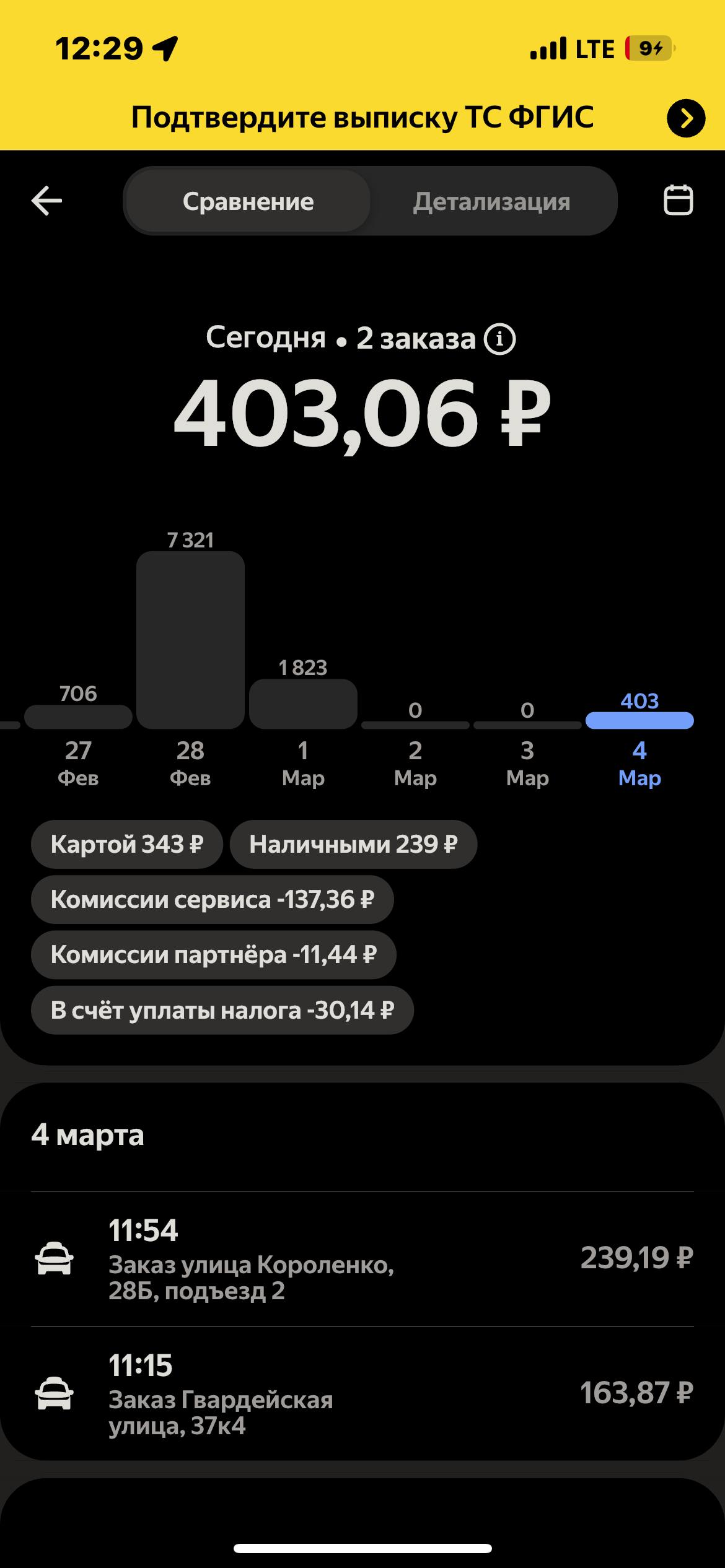
Task: Open the 11:15 order on Гвардейская улица
Action: coord(362,1395)
